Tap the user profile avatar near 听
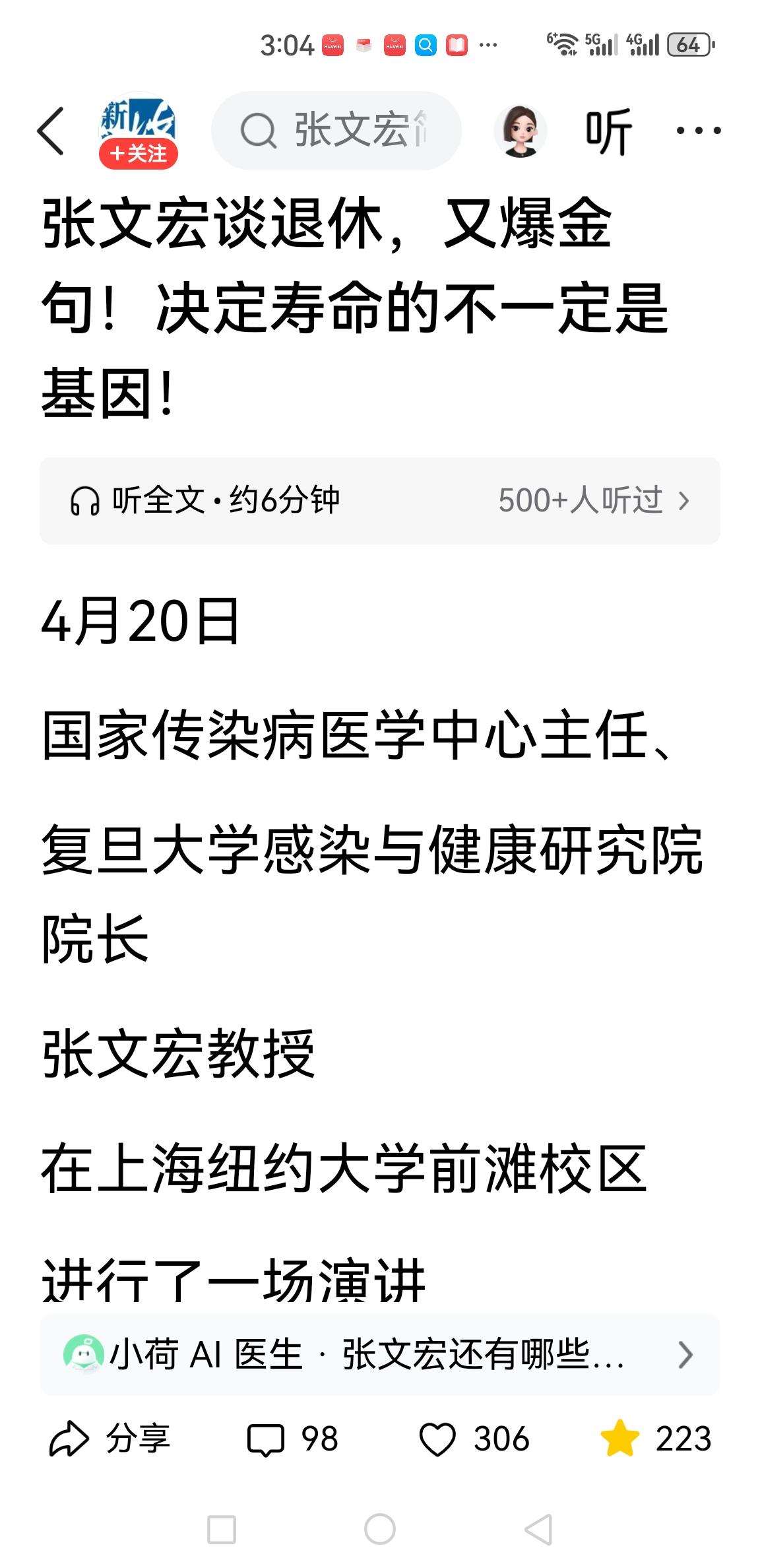 tap(521, 130)
